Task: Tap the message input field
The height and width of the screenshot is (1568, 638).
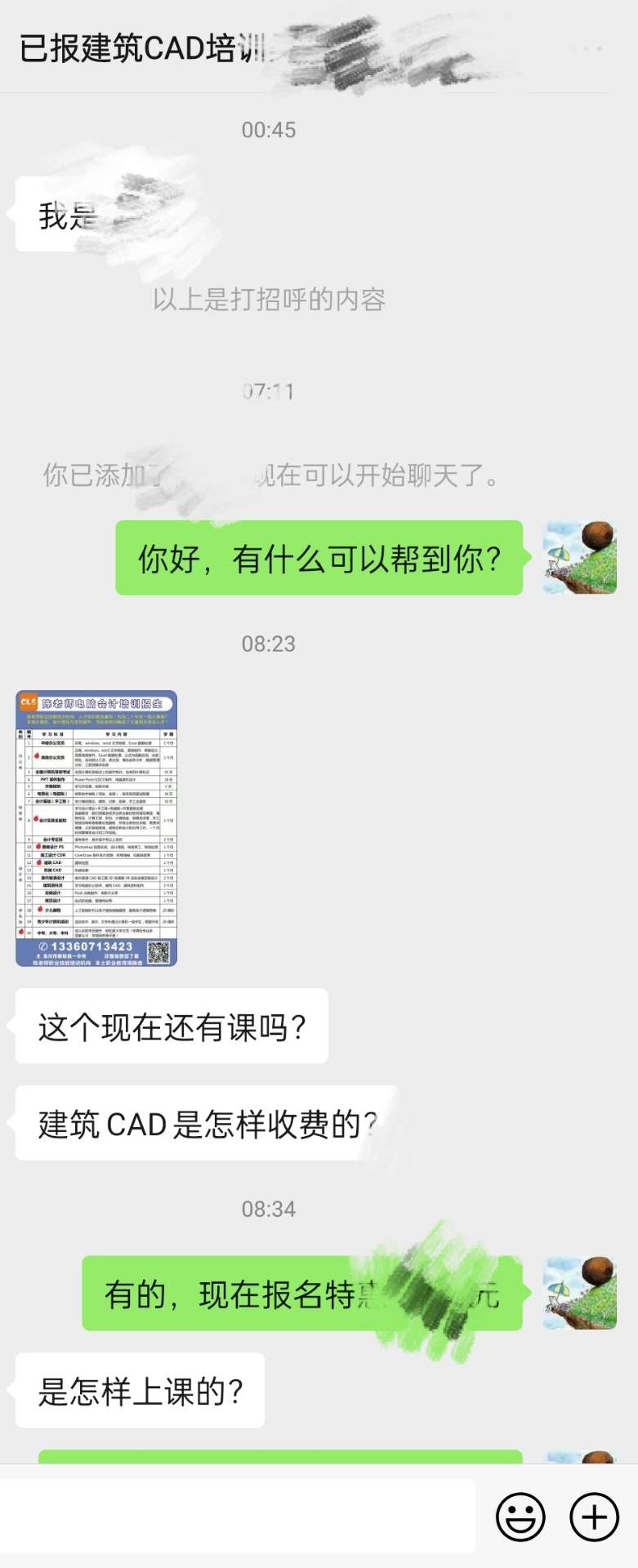Action: coord(237,1517)
